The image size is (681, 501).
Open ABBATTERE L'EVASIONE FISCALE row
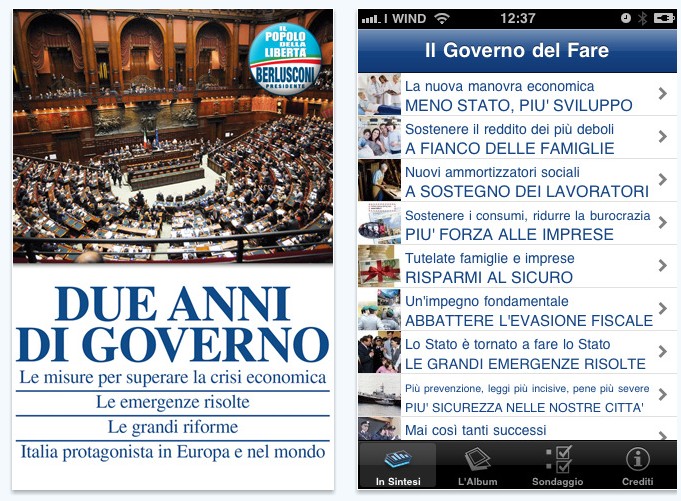tap(516, 310)
